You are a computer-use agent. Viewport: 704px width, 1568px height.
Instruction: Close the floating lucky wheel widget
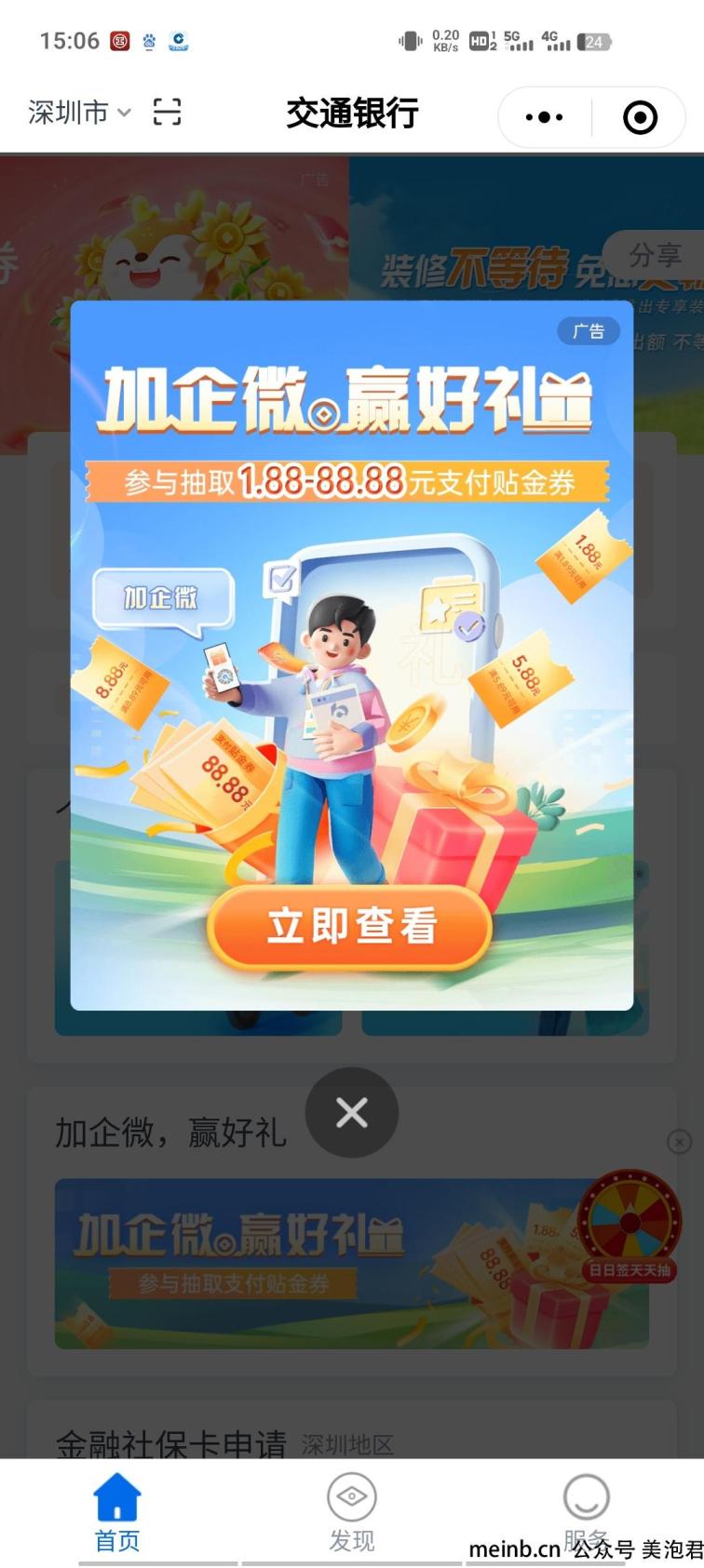coord(680,1141)
